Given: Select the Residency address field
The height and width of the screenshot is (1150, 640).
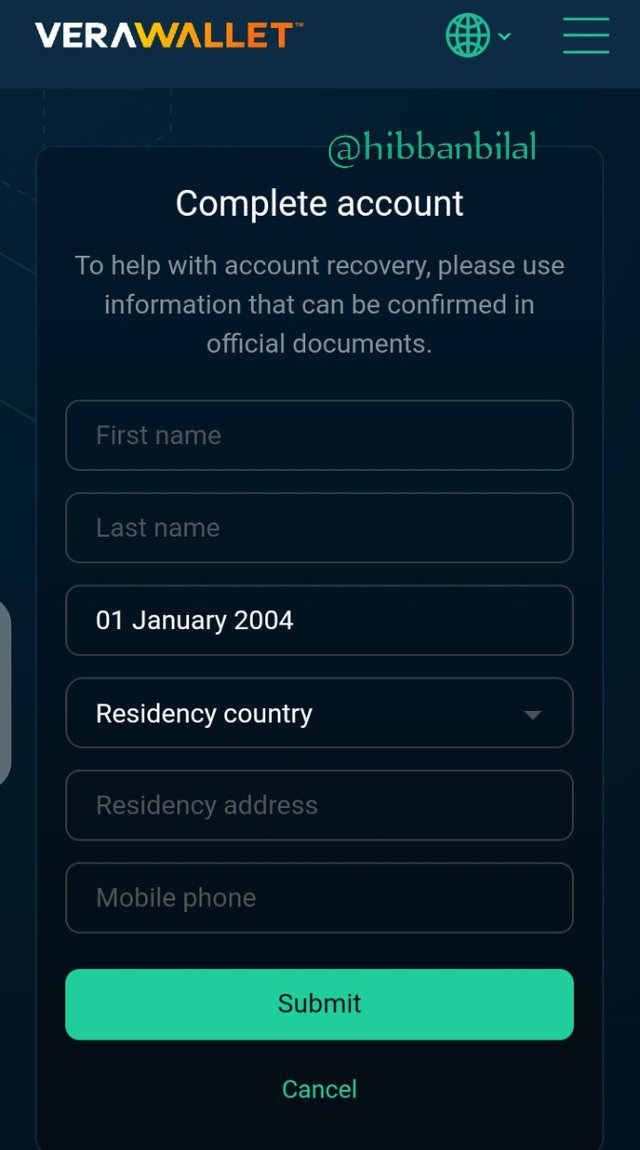Looking at the screenshot, I should (x=319, y=805).
